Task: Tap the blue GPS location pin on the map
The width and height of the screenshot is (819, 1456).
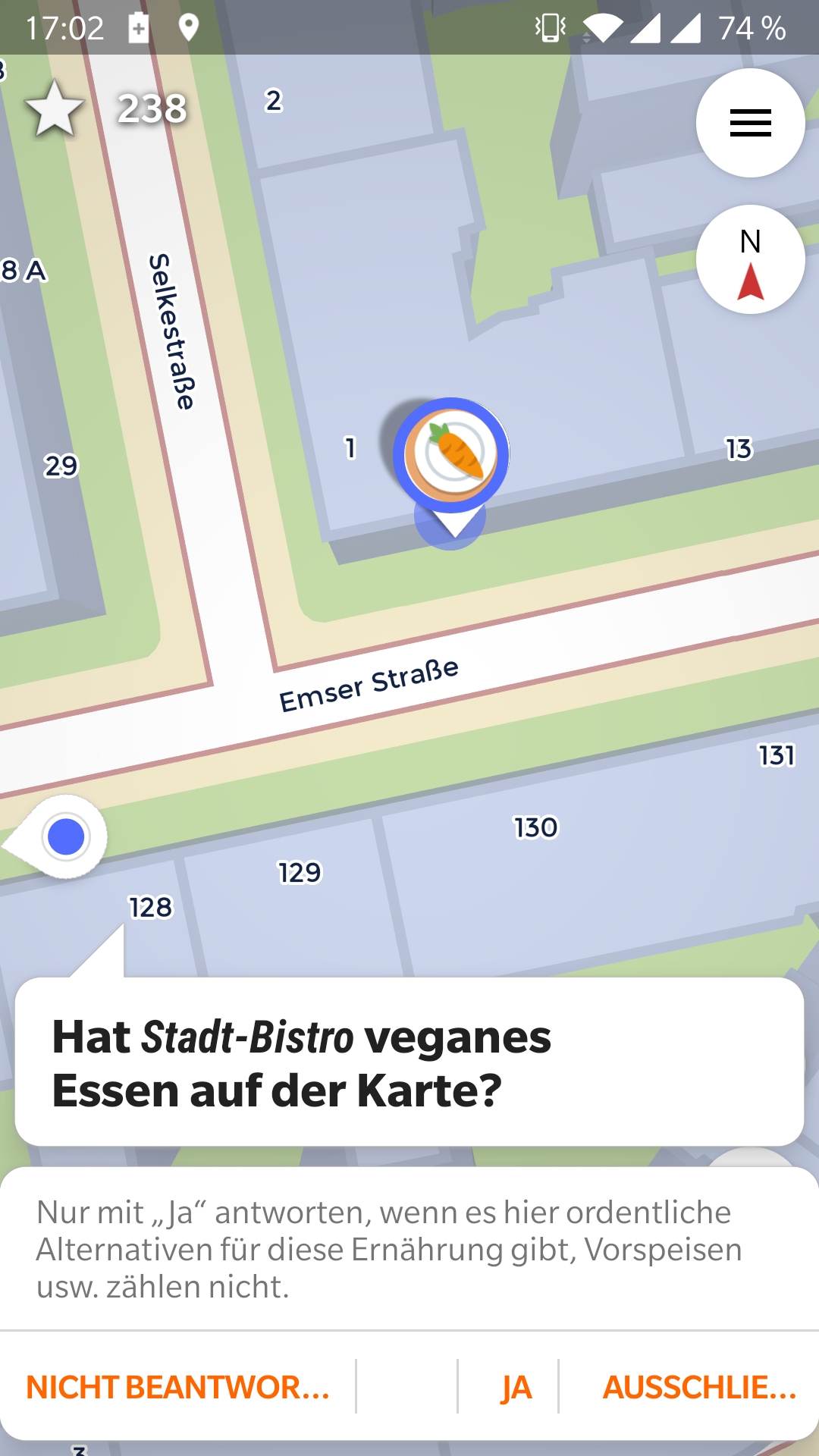Action: pyautogui.click(x=64, y=836)
